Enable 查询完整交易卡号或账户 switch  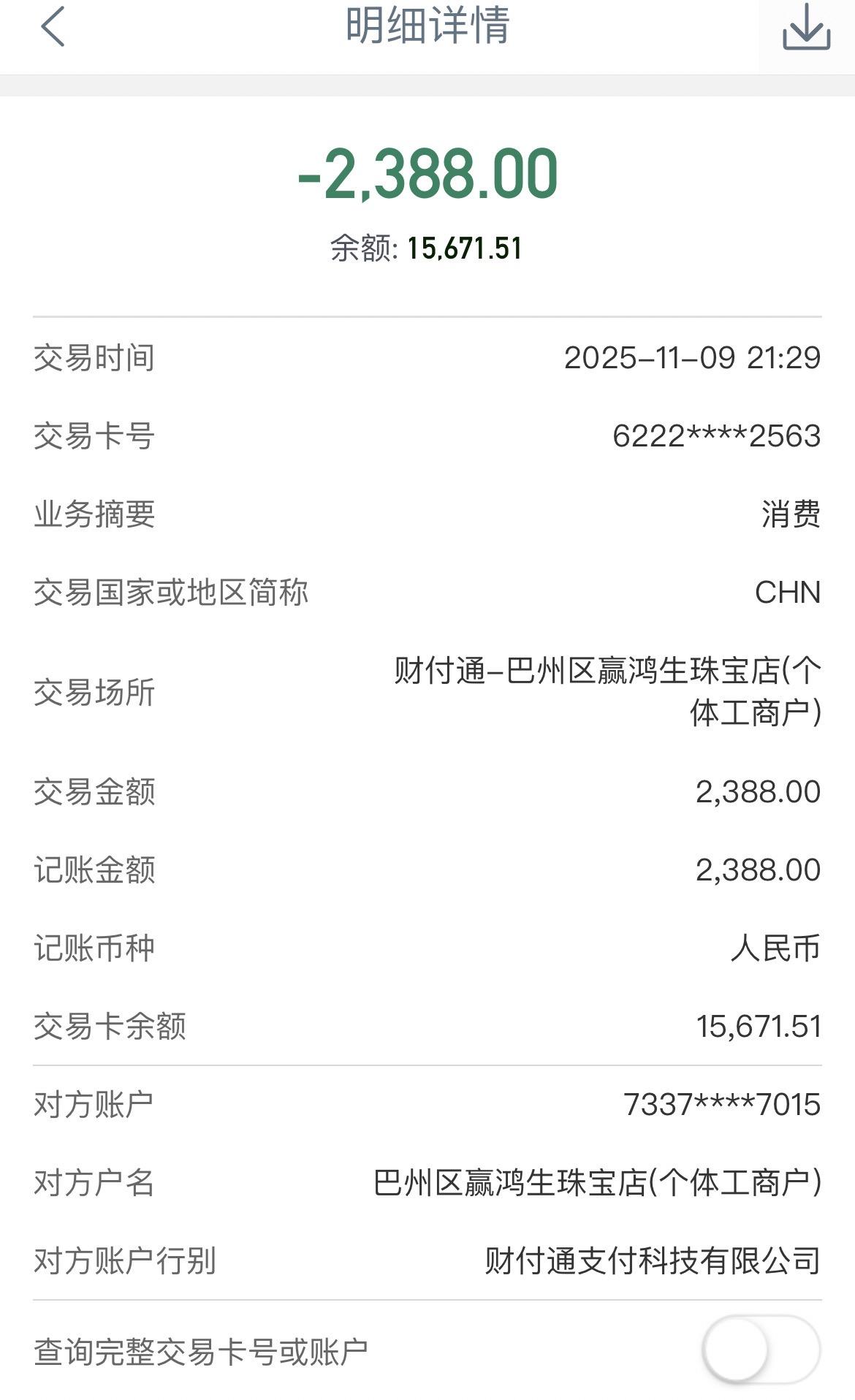pos(761,1350)
